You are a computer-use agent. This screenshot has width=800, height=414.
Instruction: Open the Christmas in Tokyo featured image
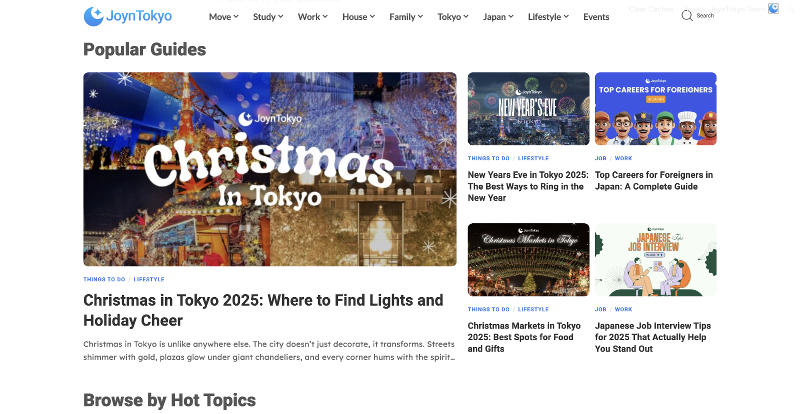coord(269,169)
